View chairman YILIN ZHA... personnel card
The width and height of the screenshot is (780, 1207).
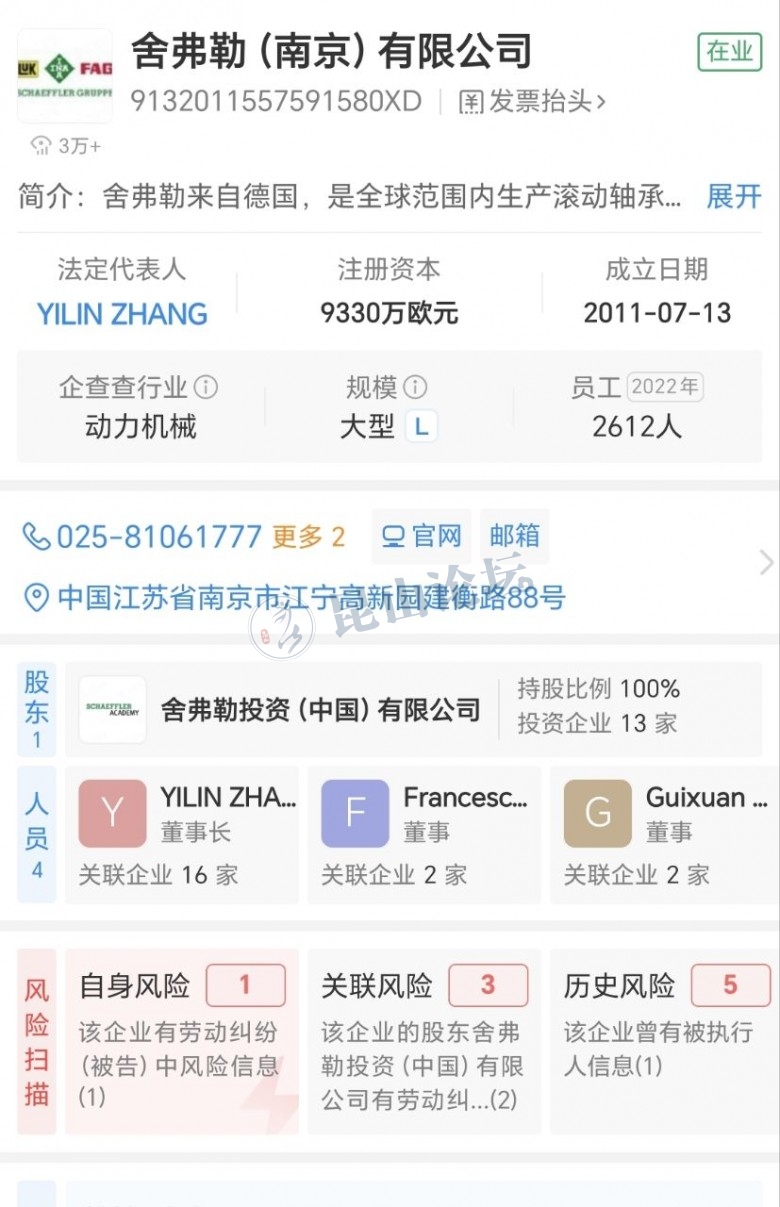click(182, 834)
